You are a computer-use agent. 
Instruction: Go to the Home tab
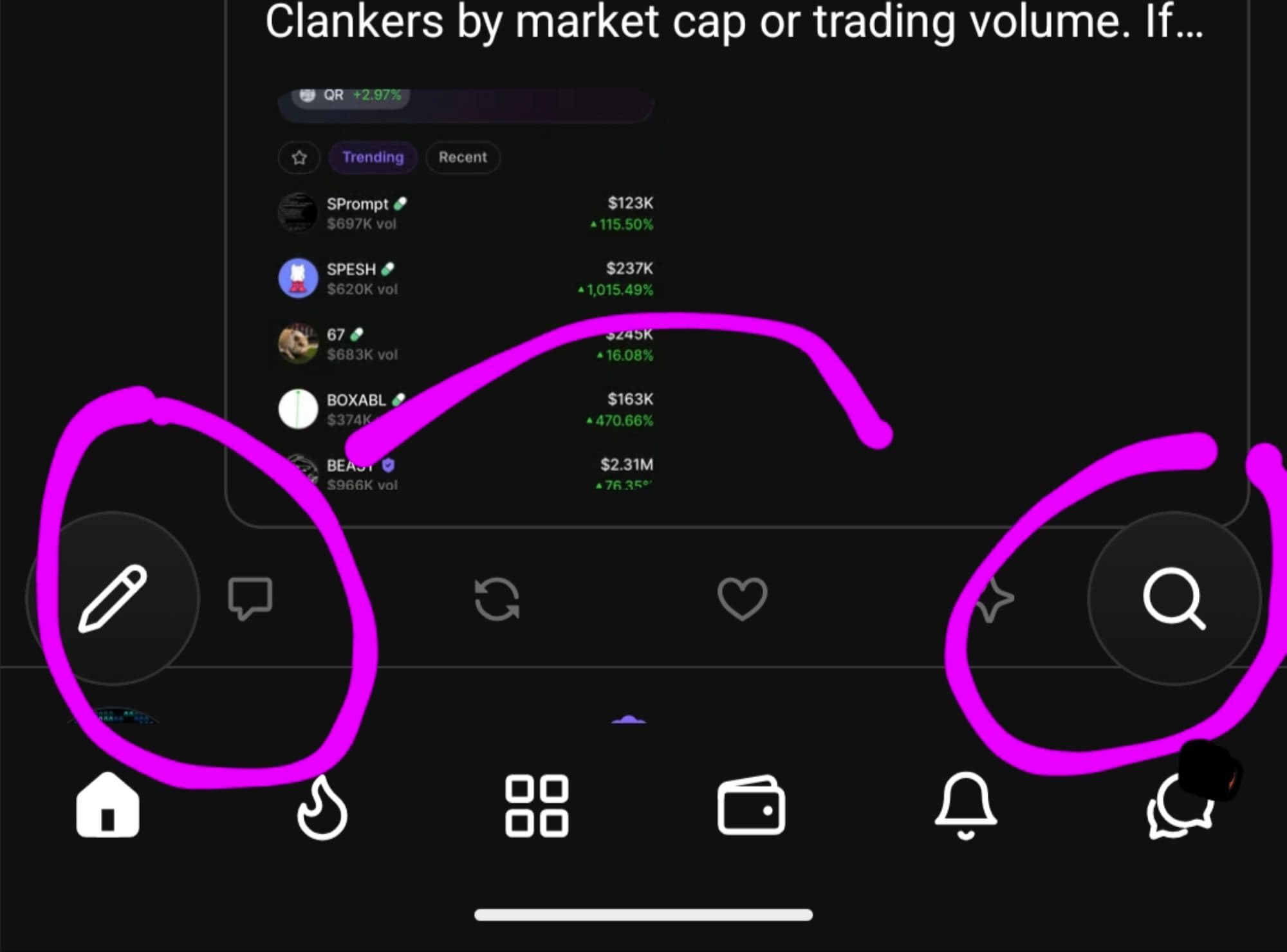point(107,805)
